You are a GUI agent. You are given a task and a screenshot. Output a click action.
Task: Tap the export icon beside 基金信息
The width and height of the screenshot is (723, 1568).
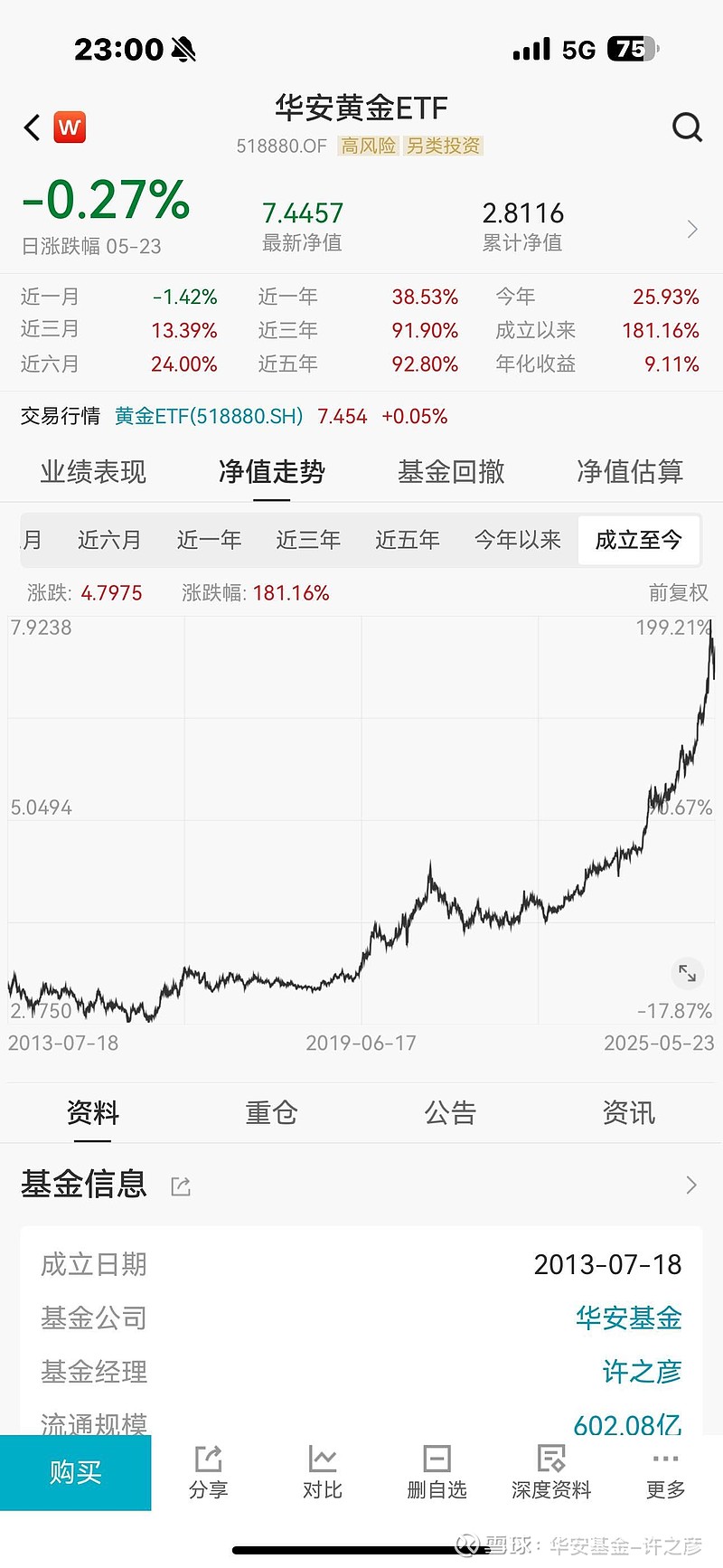pyautogui.click(x=180, y=1185)
